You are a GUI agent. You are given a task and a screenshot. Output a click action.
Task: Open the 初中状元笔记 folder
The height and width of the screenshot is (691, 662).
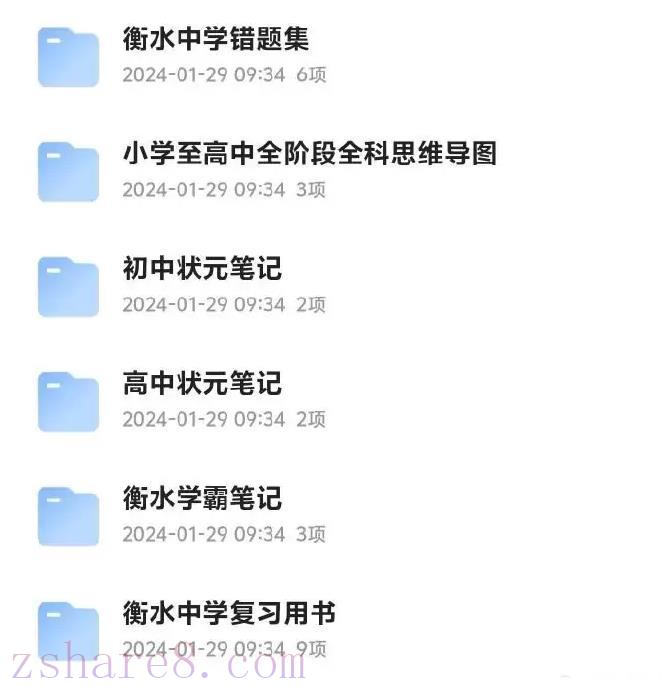pos(202,269)
